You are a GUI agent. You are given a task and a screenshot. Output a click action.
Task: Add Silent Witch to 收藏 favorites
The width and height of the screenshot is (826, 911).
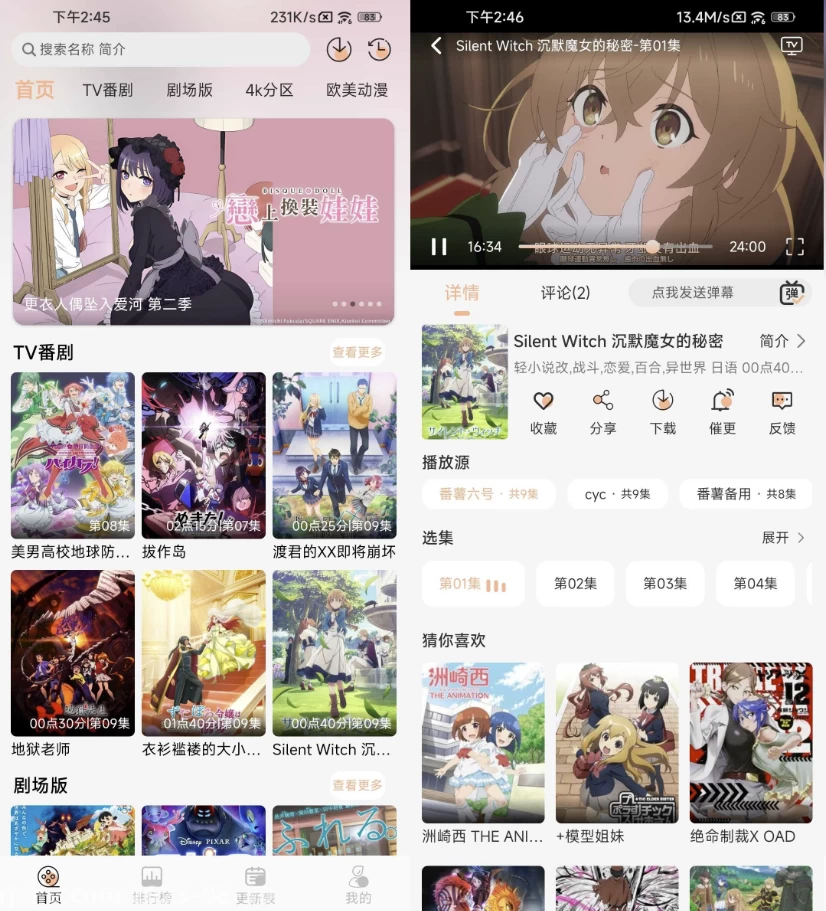pos(543,411)
